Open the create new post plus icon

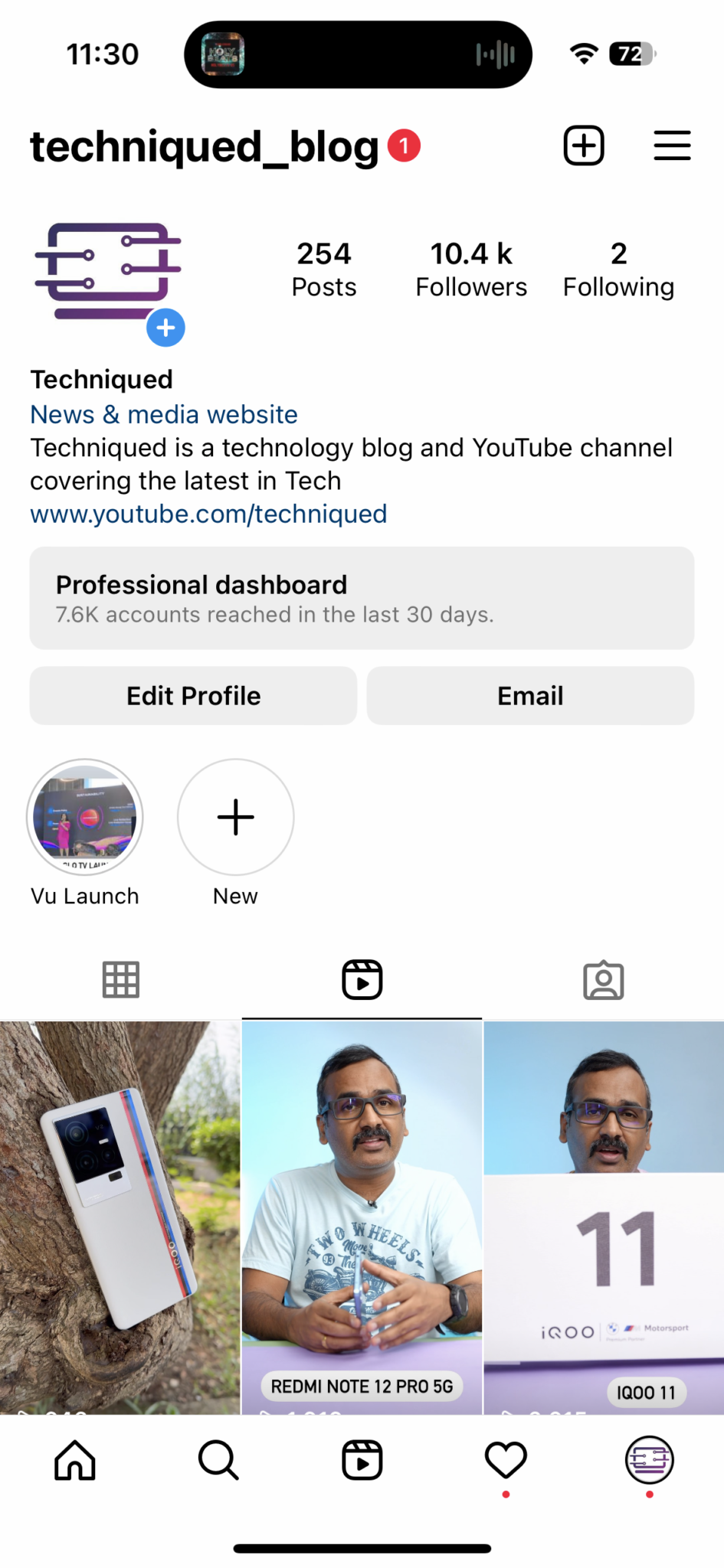[584, 145]
